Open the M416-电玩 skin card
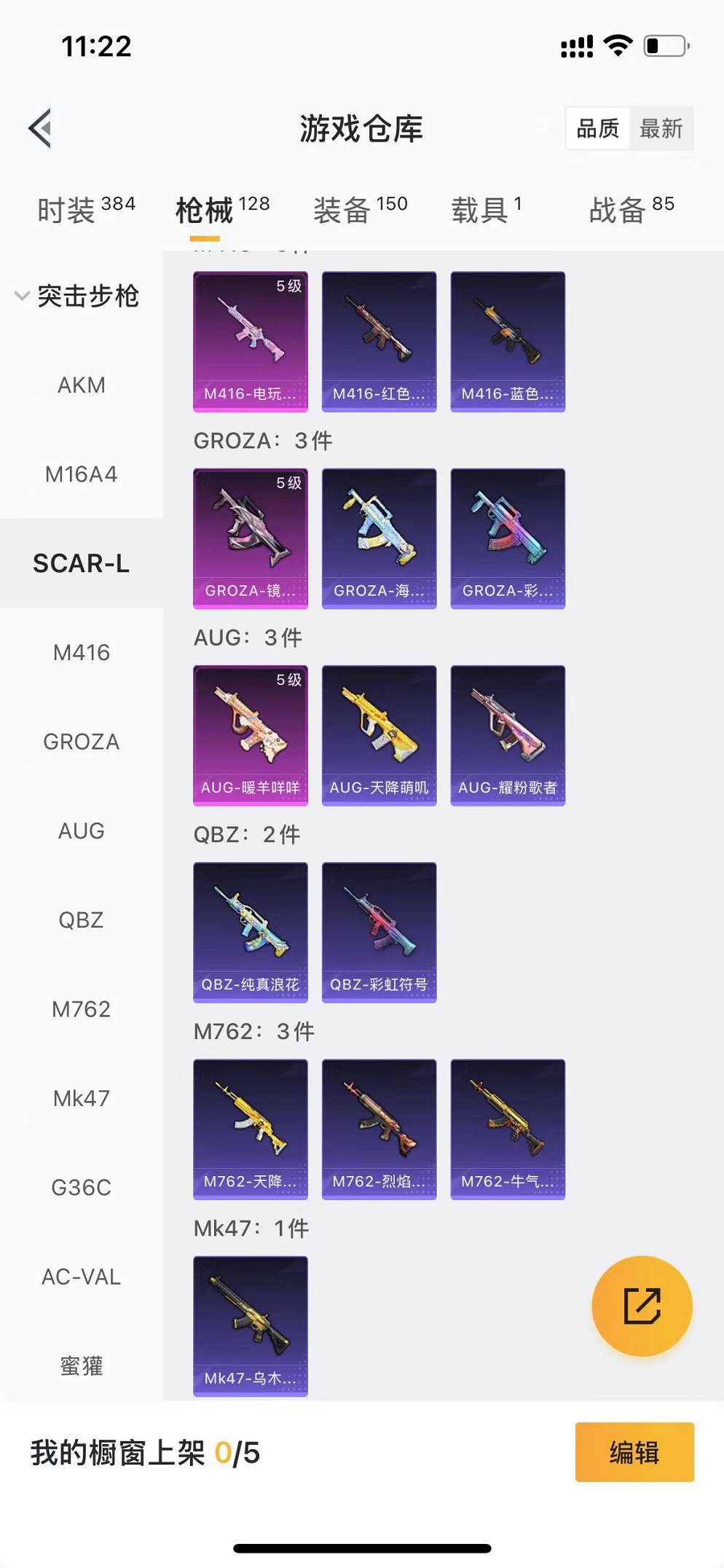The width and height of the screenshot is (724, 1568). coord(250,342)
